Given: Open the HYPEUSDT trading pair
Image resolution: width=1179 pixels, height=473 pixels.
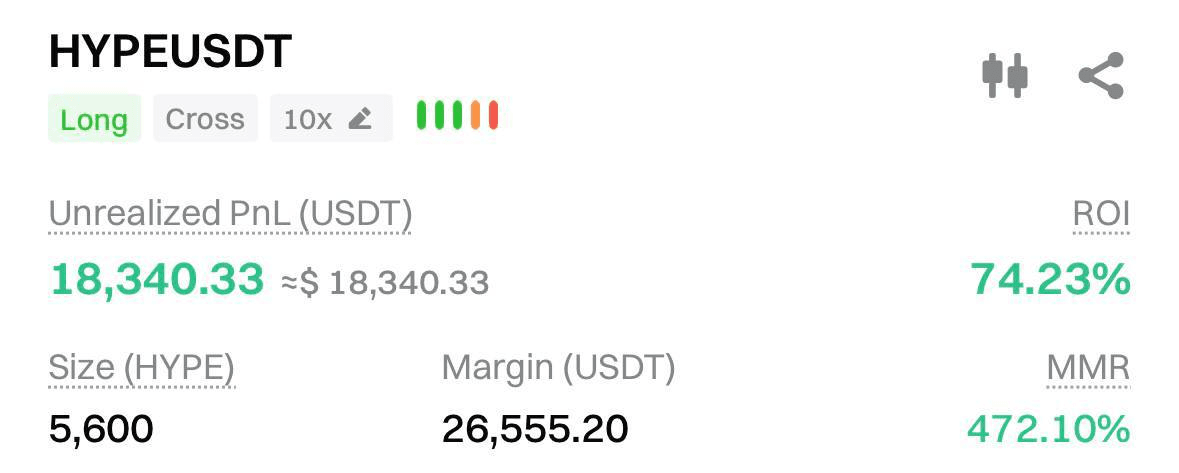Looking at the screenshot, I should coord(170,52).
